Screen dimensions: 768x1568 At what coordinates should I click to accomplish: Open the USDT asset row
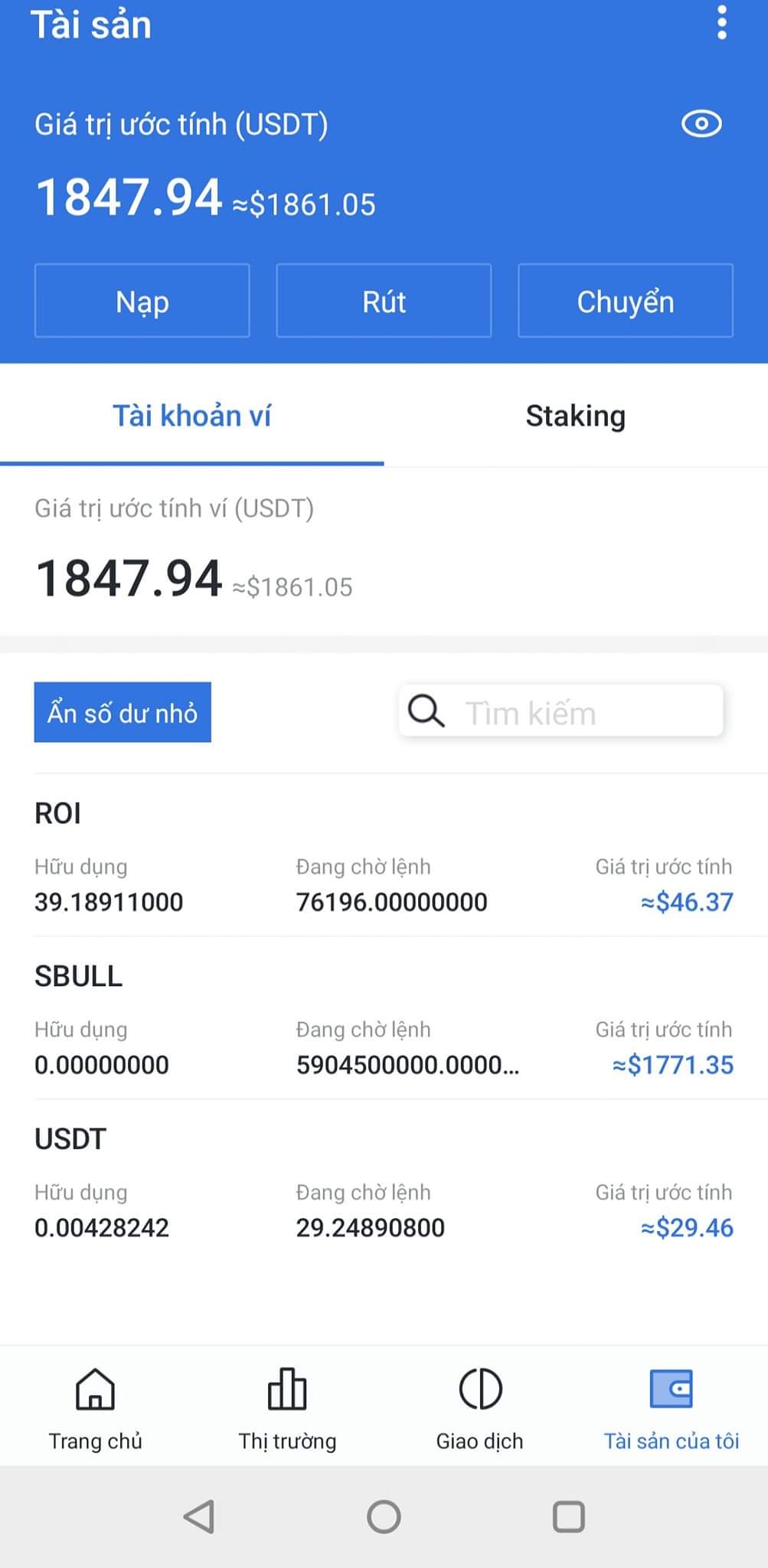[383, 1183]
